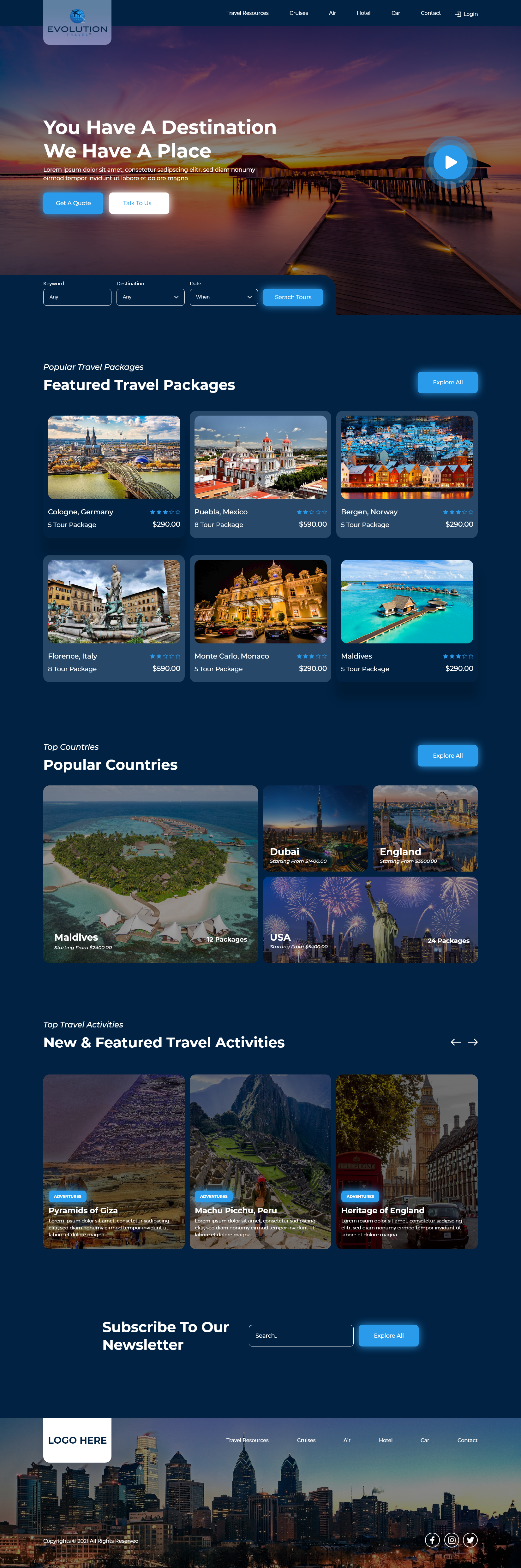Tap the newsletter Search field
This screenshot has height=1568, width=521.
(x=301, y=1335)
